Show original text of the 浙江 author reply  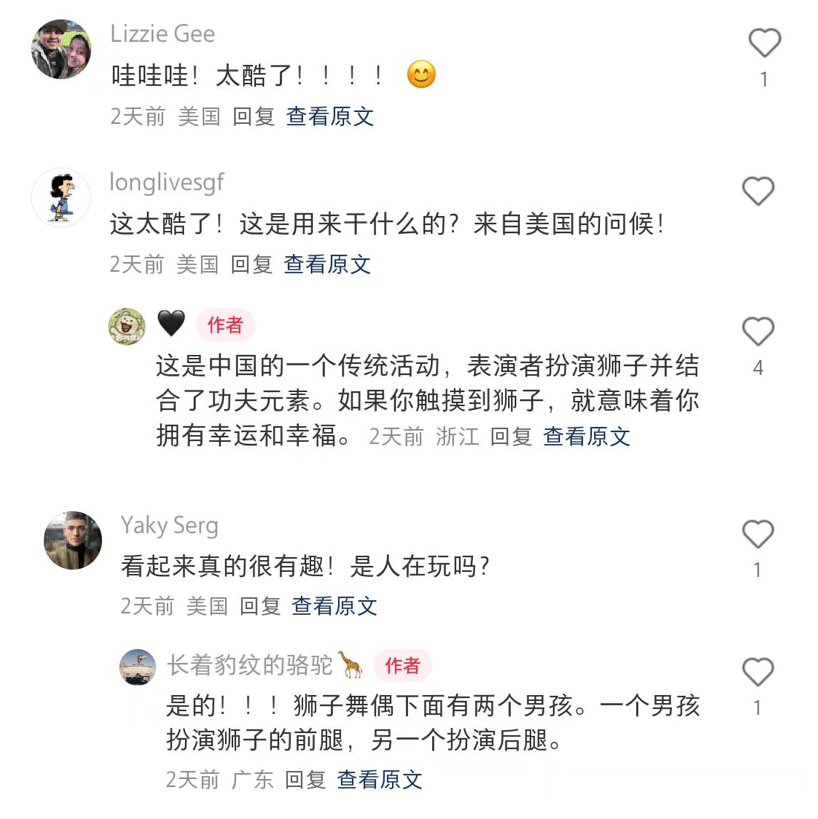coord(587,436)
